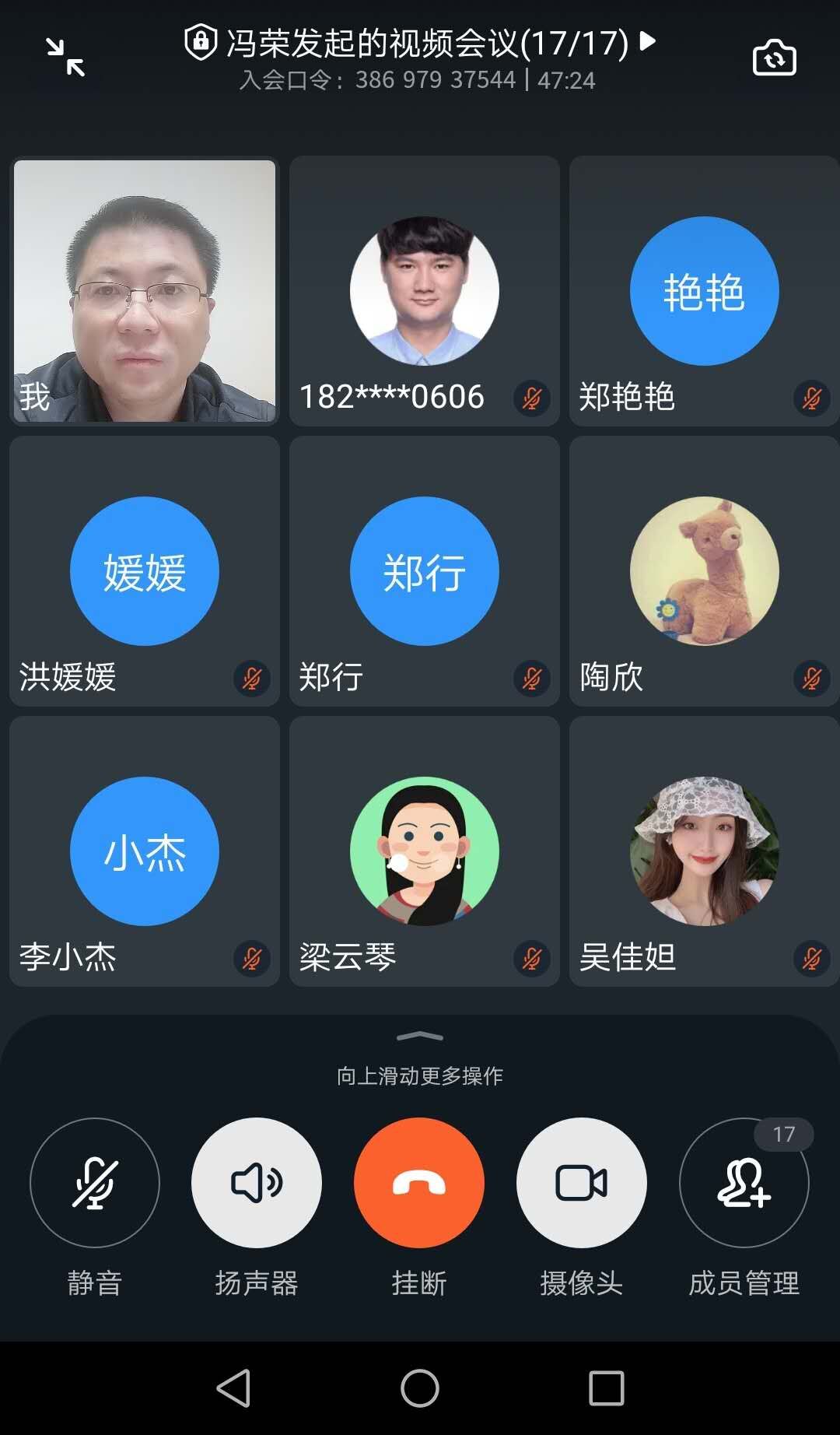This screenshot has height=1435, width=840.
Task: Select 洪媛媛's participant tile
Action: pyautogui.click(x=145, y=571)
